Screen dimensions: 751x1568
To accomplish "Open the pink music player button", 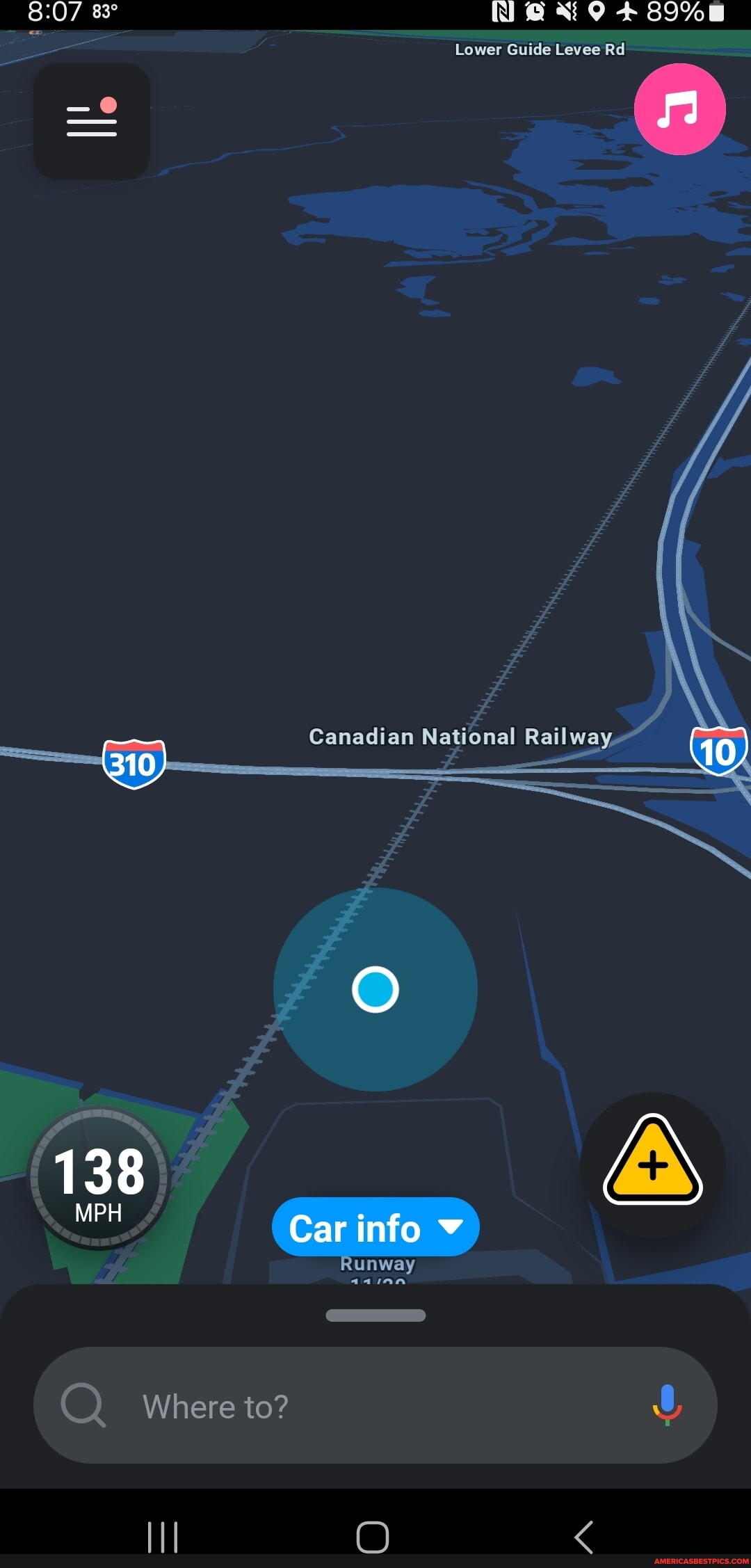I will pyautogui.click(x=679, y=109).
